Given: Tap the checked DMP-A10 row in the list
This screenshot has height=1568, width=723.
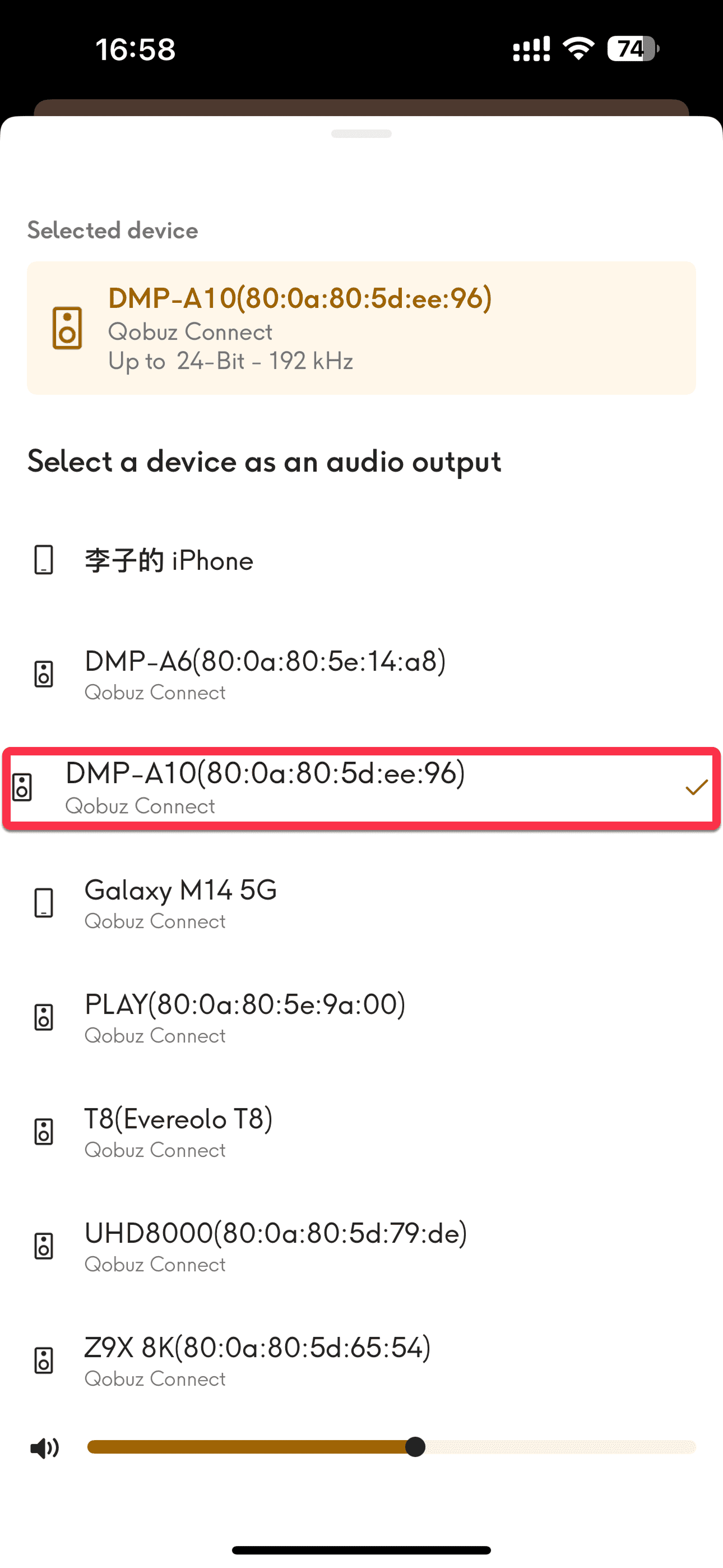Looking at the screenshot, I should coord(361,788).
